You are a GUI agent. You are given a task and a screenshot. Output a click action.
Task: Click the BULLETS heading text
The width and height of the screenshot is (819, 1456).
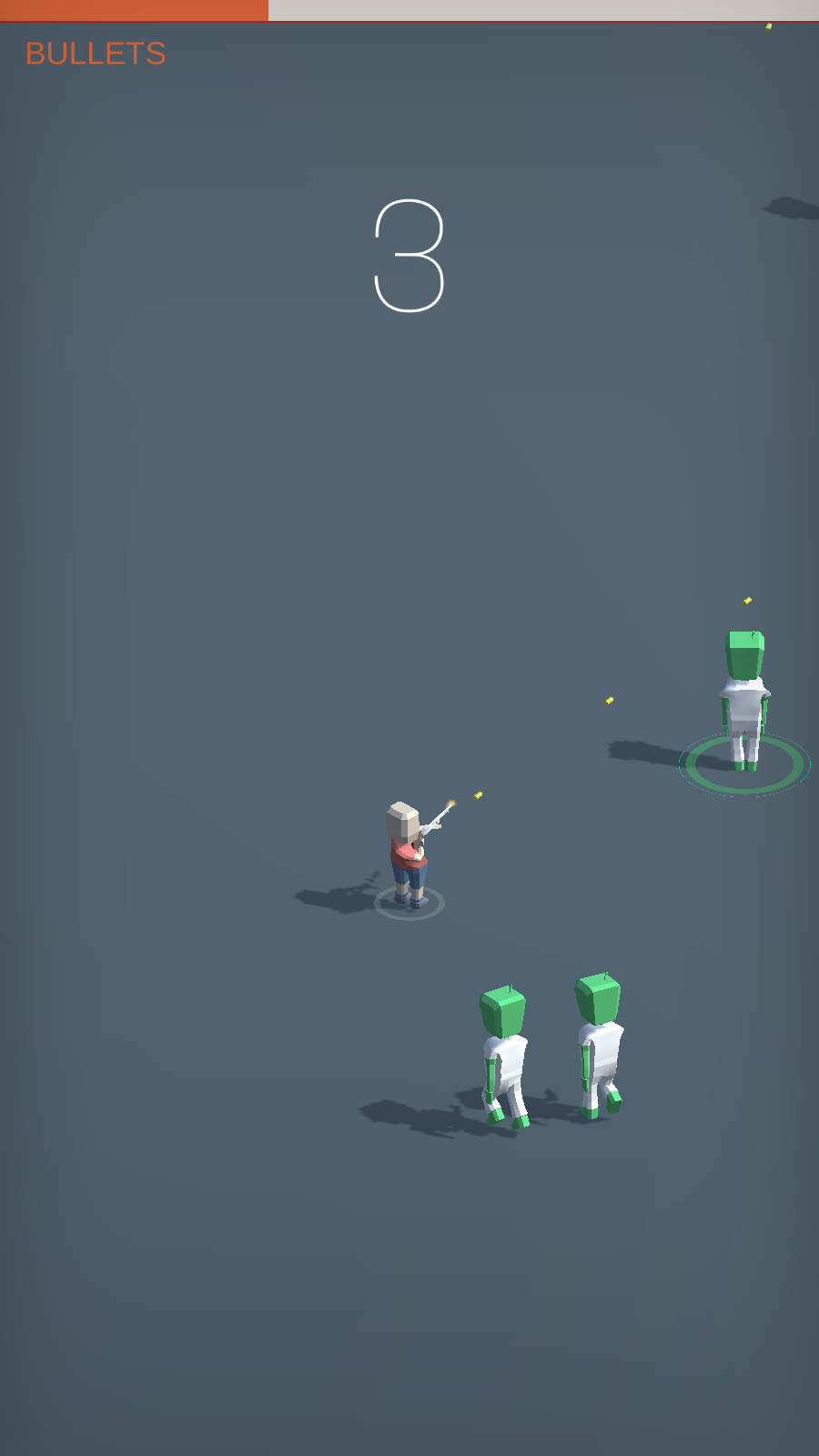tap(95, 53)
